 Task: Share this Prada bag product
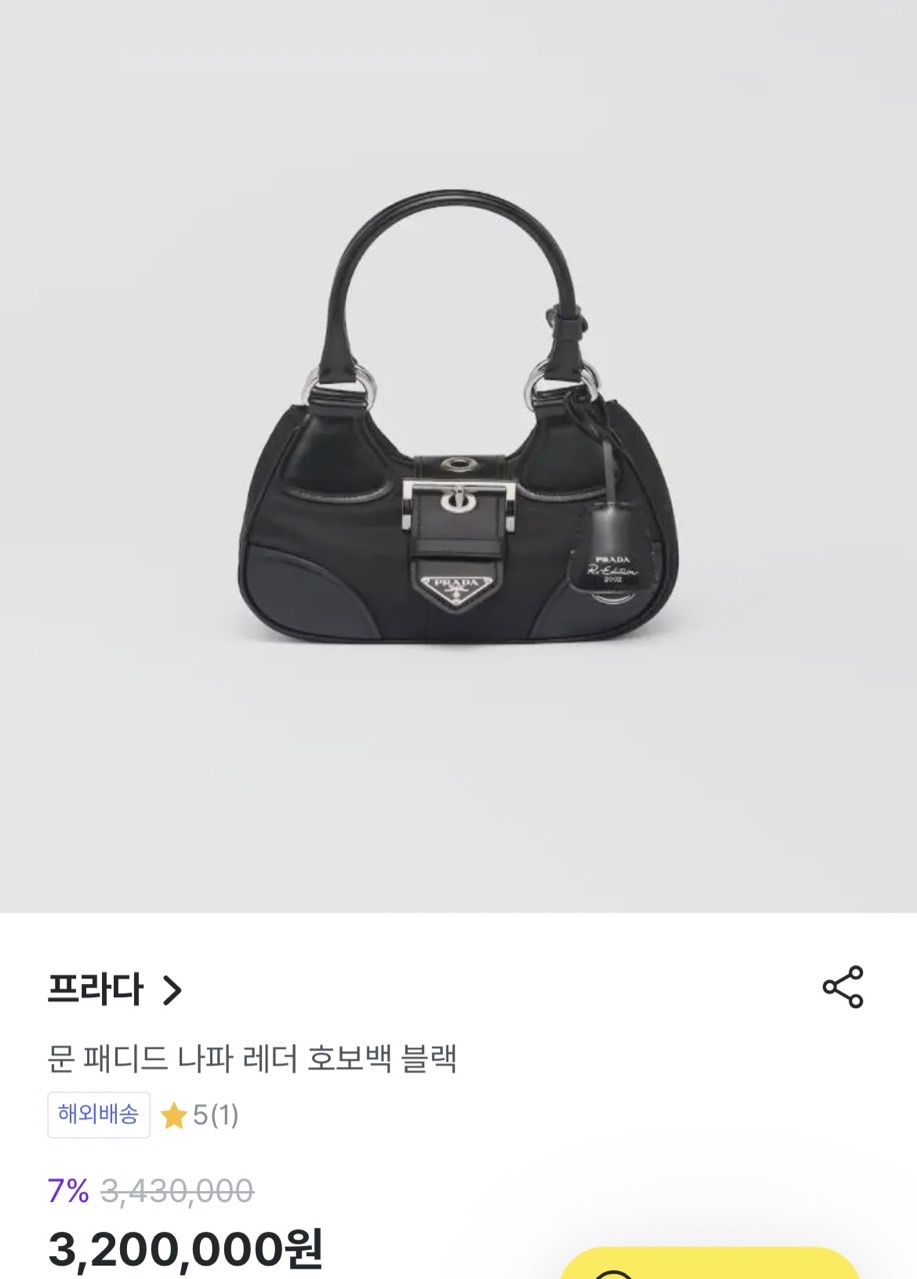[842, 987]
